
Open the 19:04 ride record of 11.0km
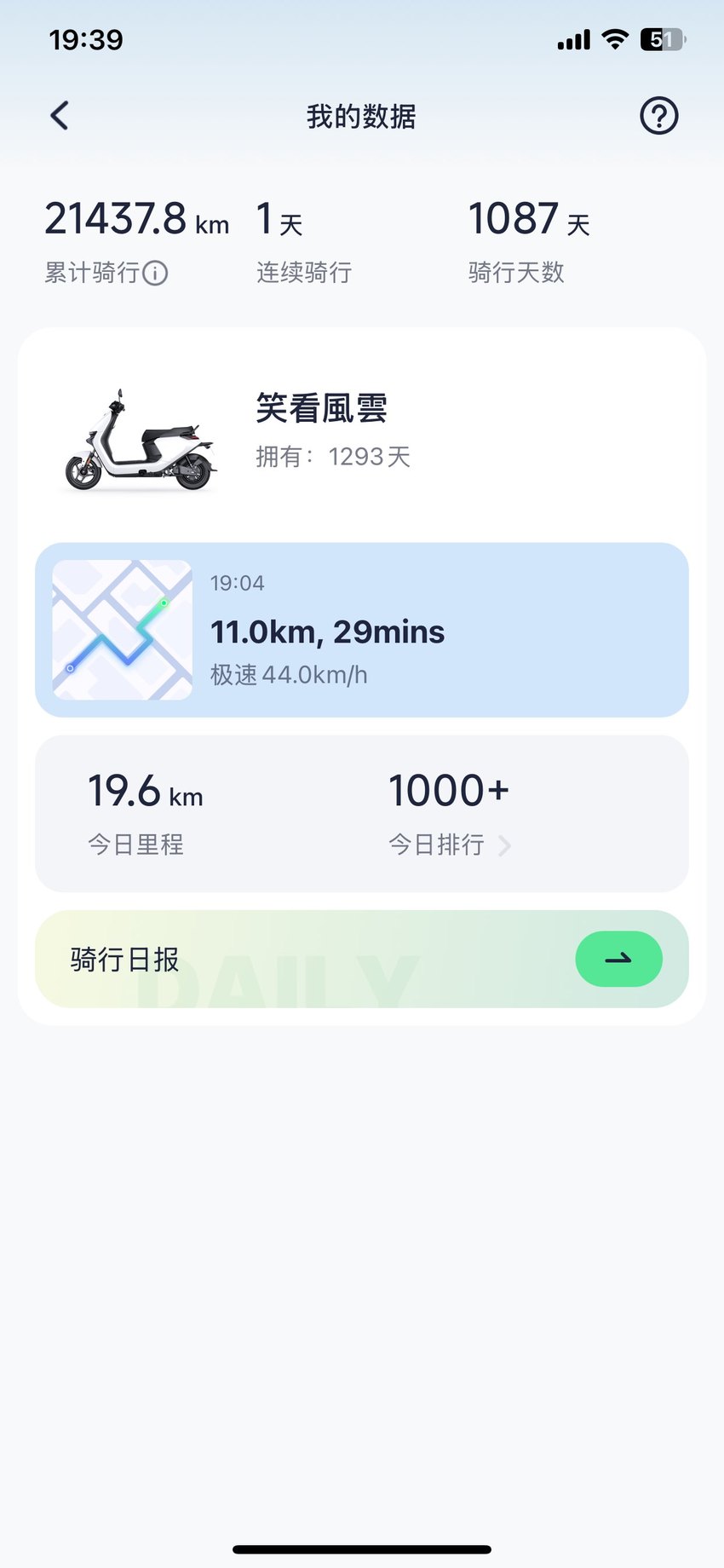(362, 630)
